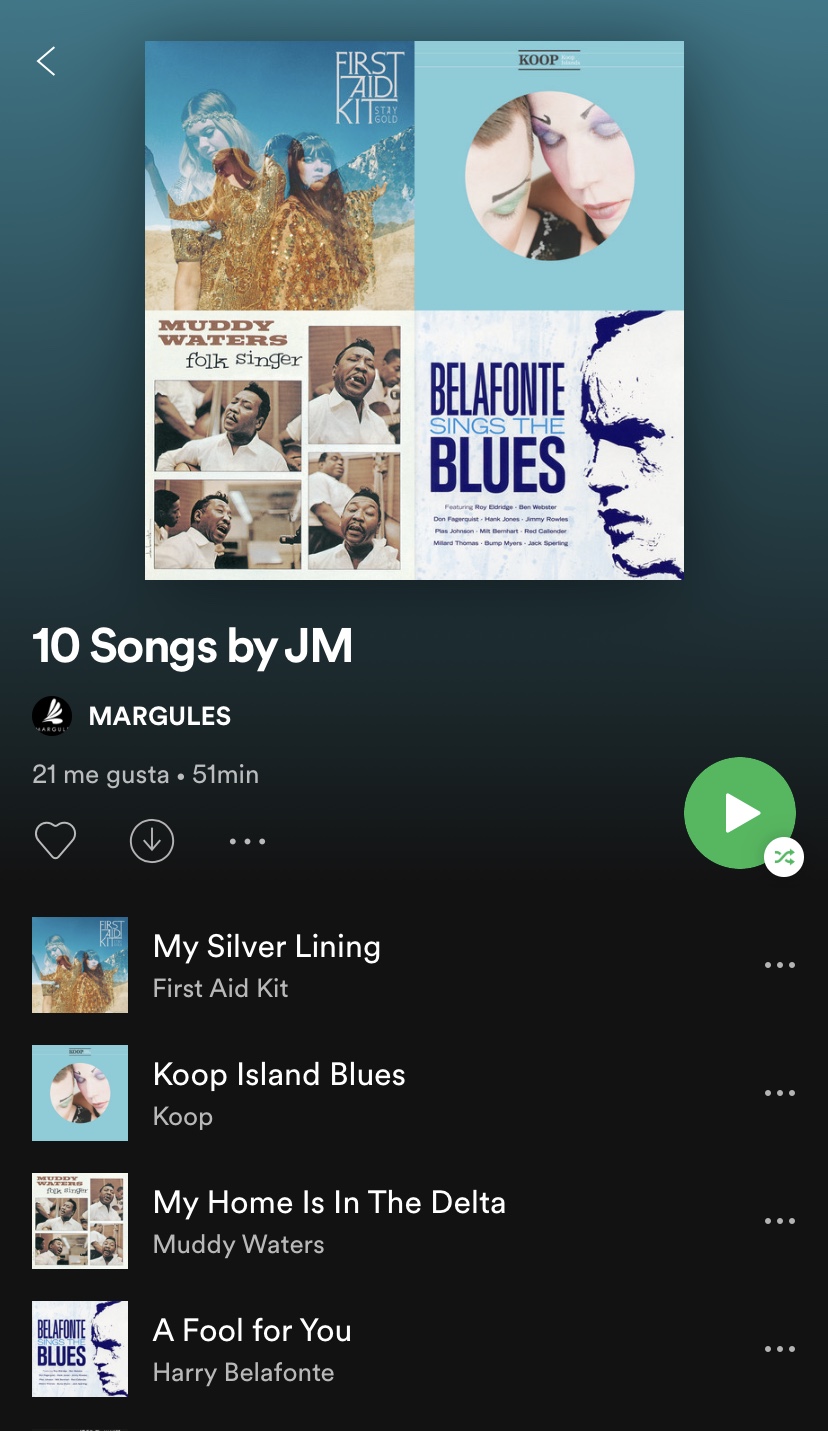The image size is (828, 1431).
Task: Open more options for A Fool for You
Action: 779,1349
